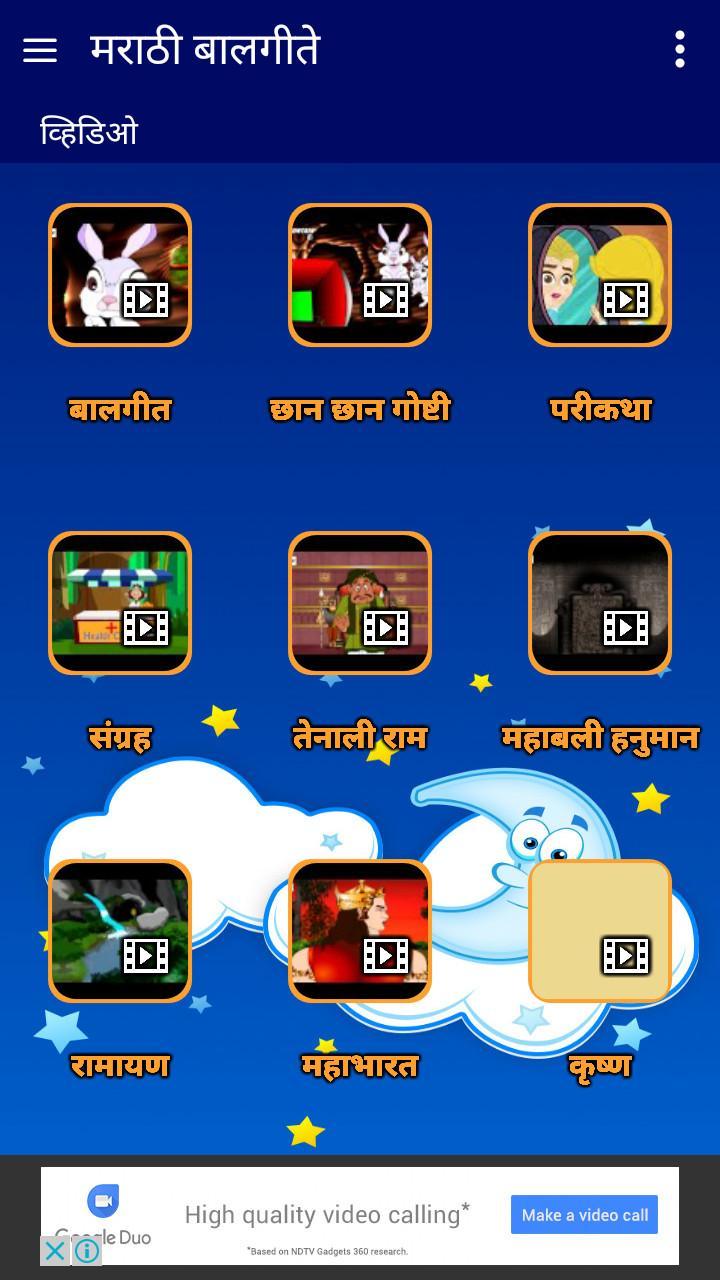Open NDTV Gadgets 360 research disclaimer

pyautogui.click(x=330, y=1250)
